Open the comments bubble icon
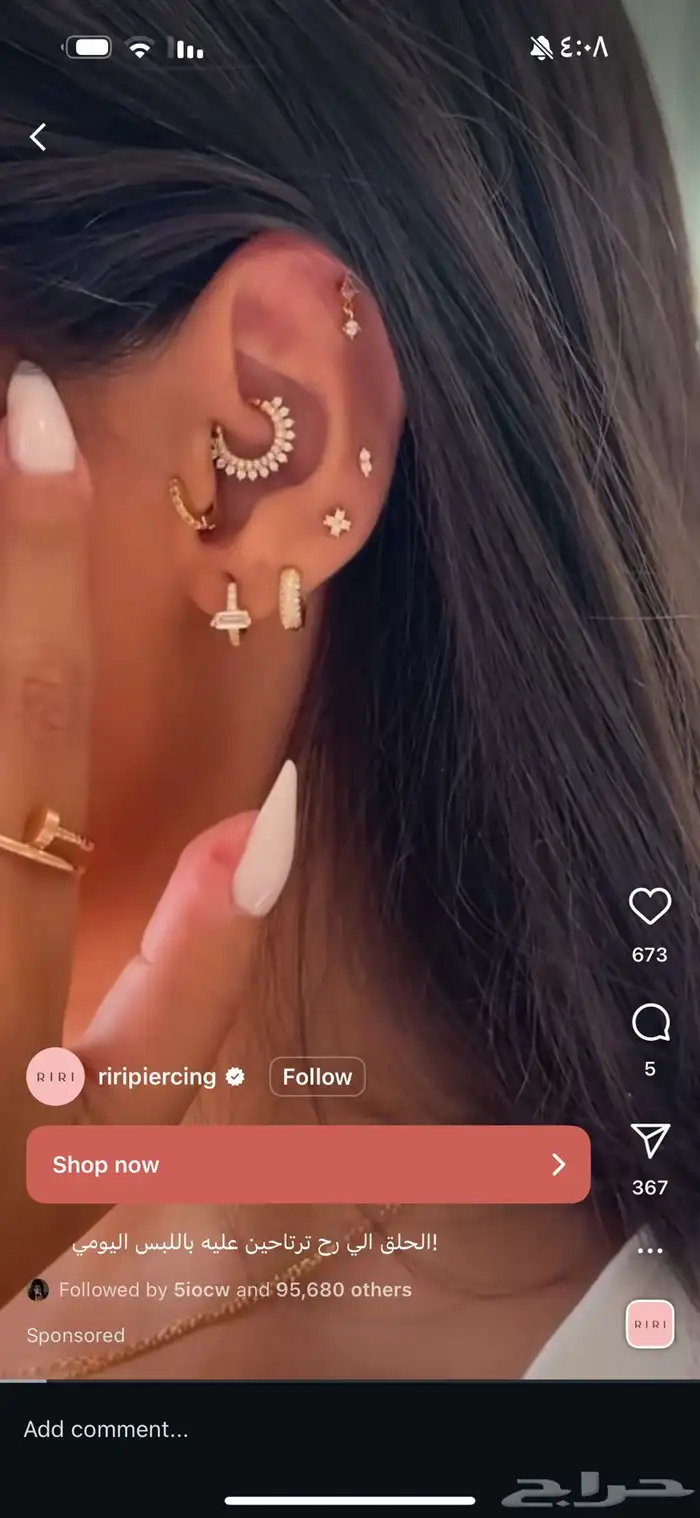The width and height of the screenshot is (700, 1518). [x=649, y=1023]
